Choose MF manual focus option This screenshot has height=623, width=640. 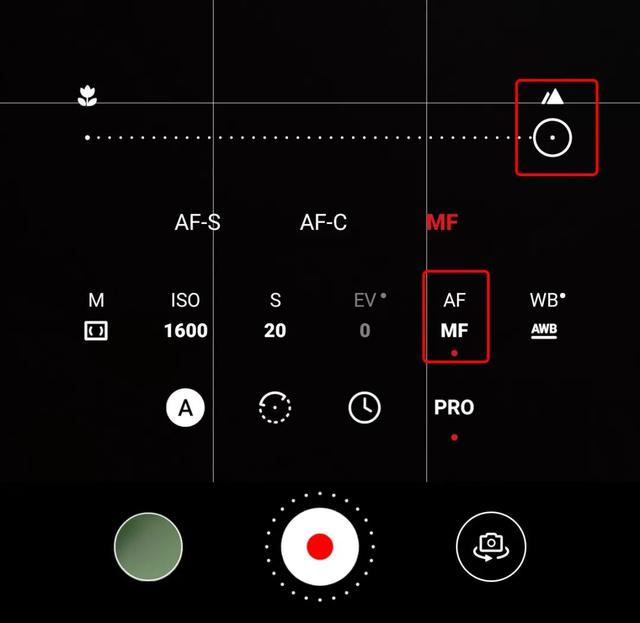[x=442, y=222]
